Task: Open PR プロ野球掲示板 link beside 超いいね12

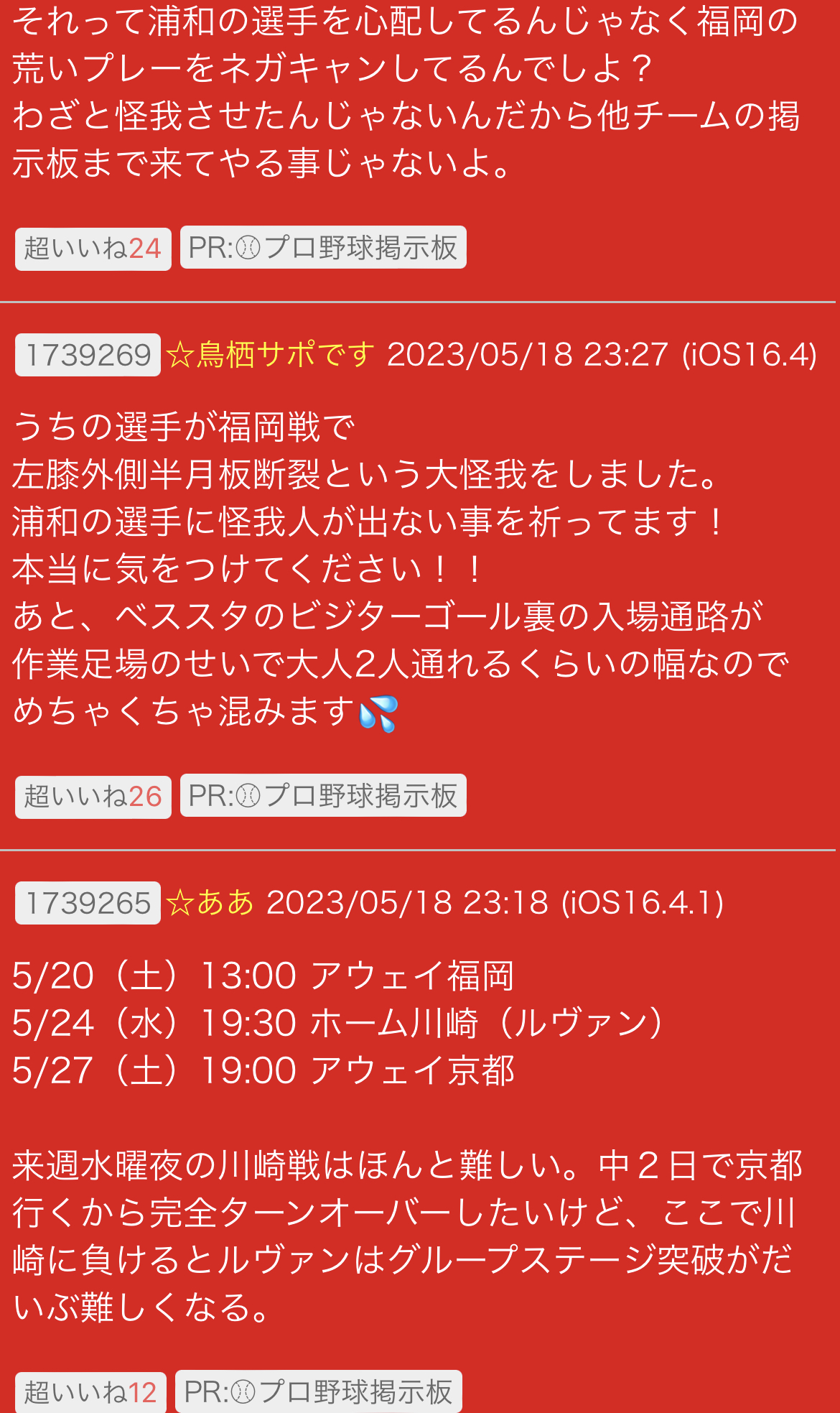Action: click(x=319, y=1392)
